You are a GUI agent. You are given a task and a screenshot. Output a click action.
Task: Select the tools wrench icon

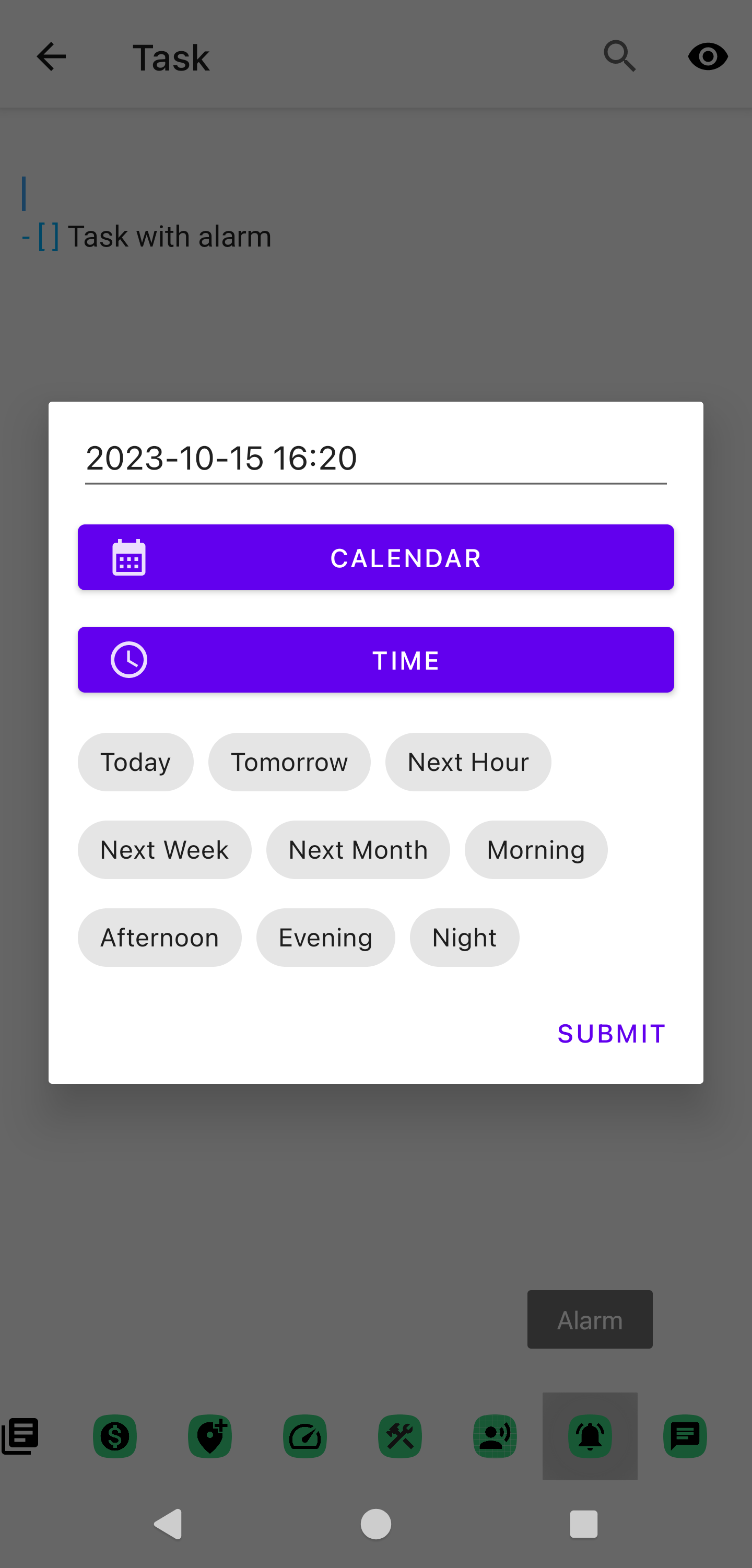399,1436
